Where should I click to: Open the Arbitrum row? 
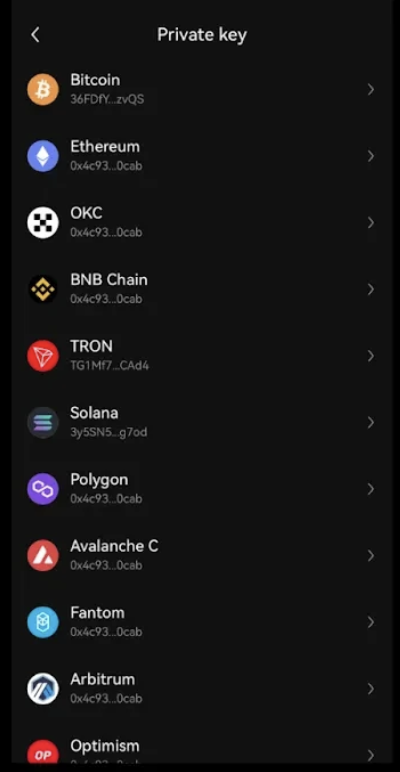pos(200,689)
